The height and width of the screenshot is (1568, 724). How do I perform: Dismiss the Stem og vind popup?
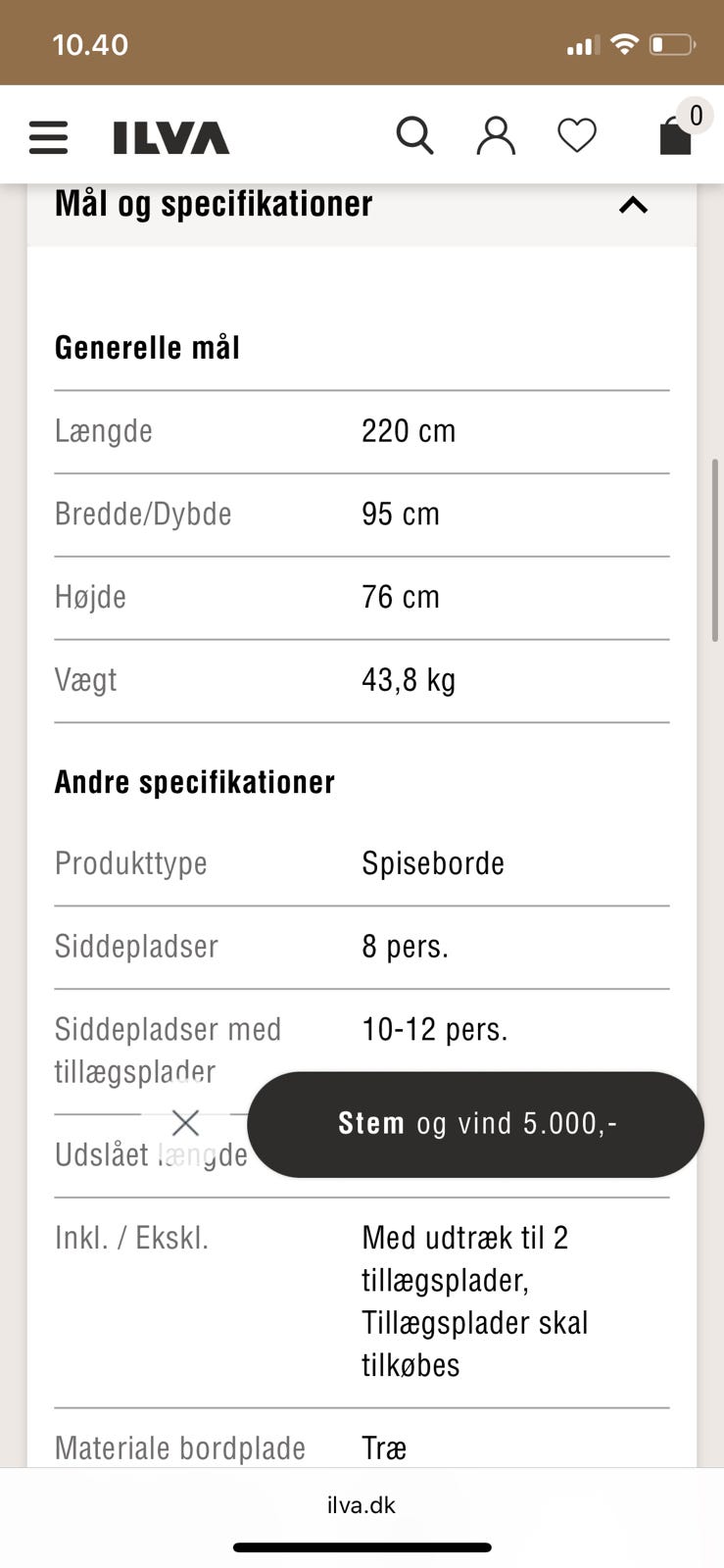pyautogui.click(x=185, y=1122)
